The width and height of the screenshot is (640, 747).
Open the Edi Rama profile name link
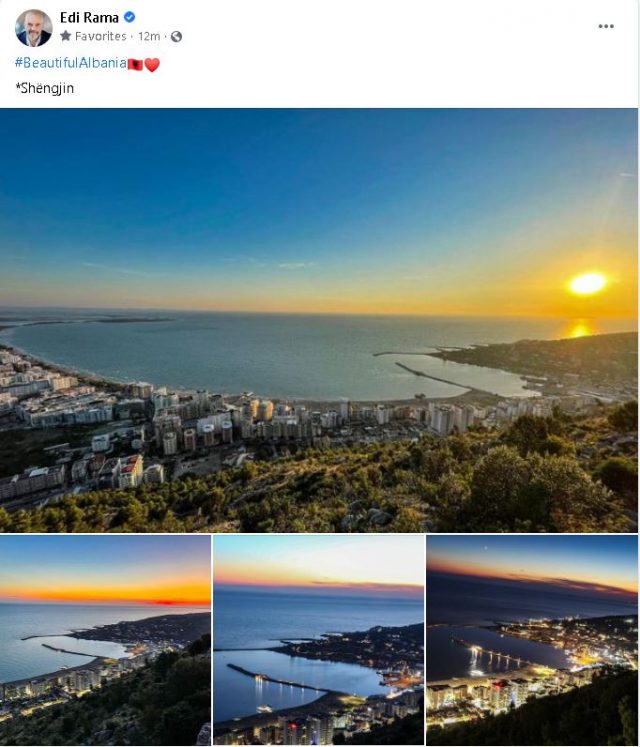click(89, 17)
